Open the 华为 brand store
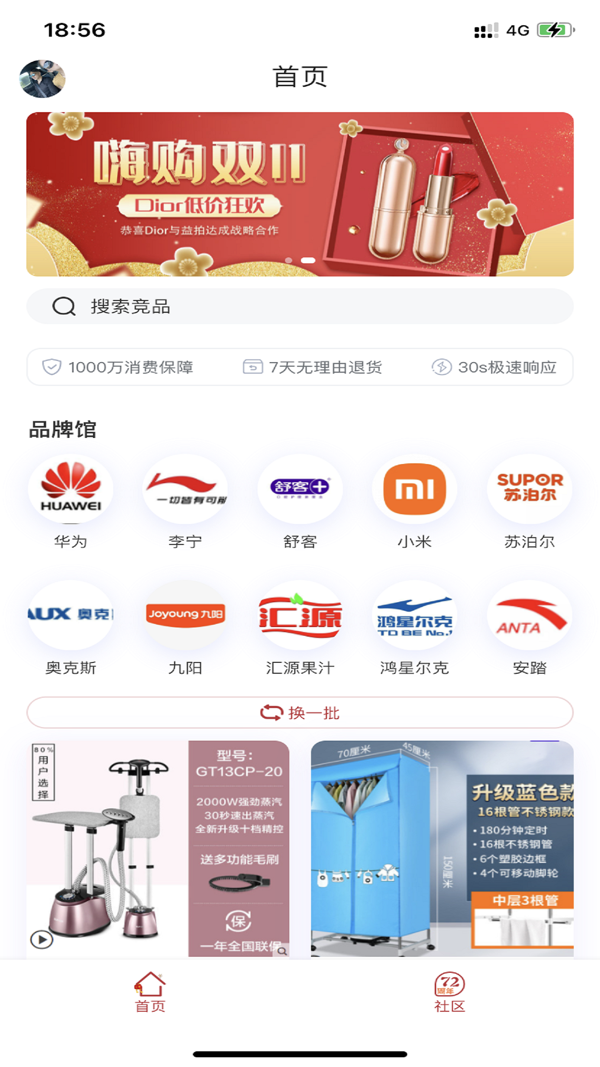Image resolution: width=600 pixels, height=1067 pixels. point(70,489)
